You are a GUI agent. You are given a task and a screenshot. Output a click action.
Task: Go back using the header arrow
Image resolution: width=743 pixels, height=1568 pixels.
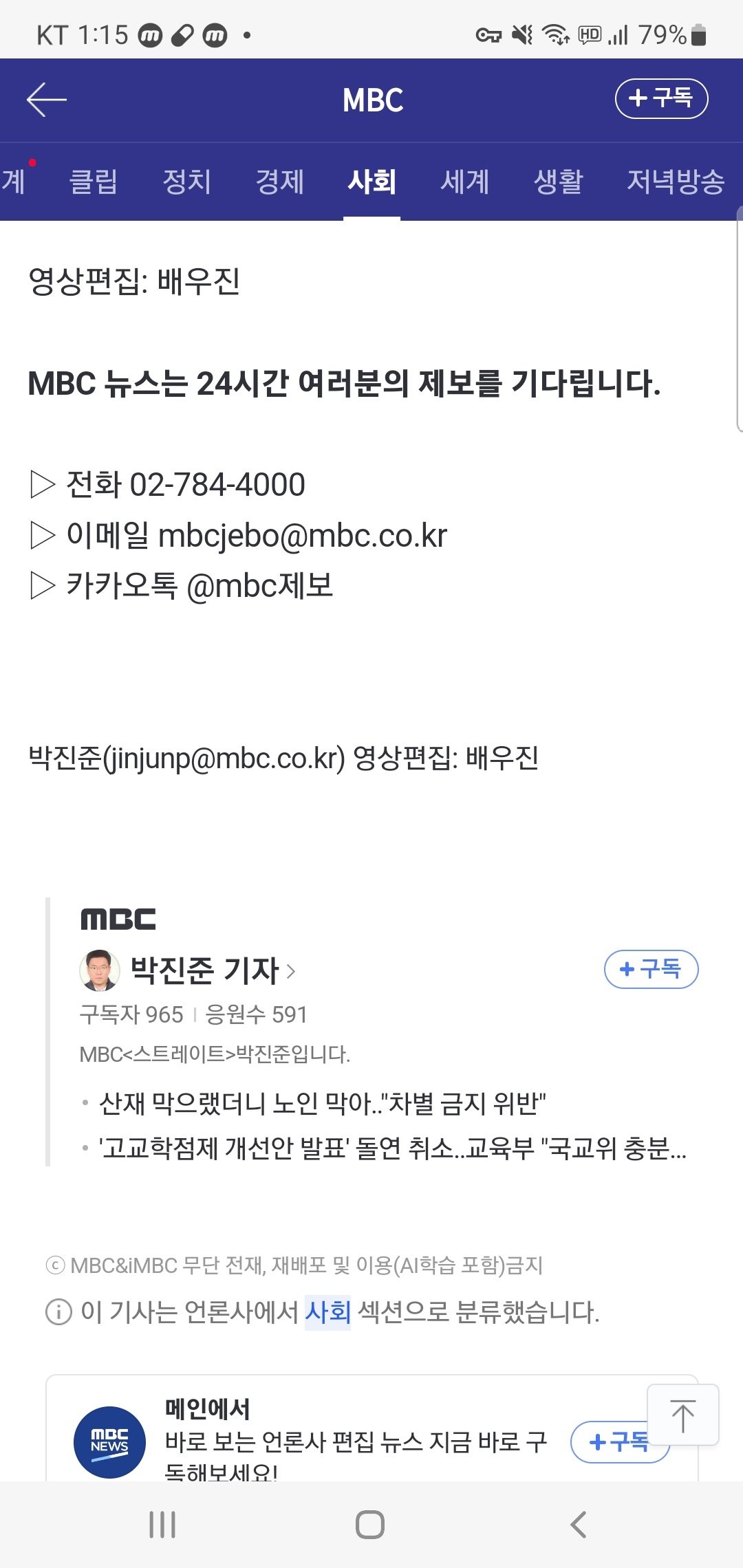(x=47, y=100)
